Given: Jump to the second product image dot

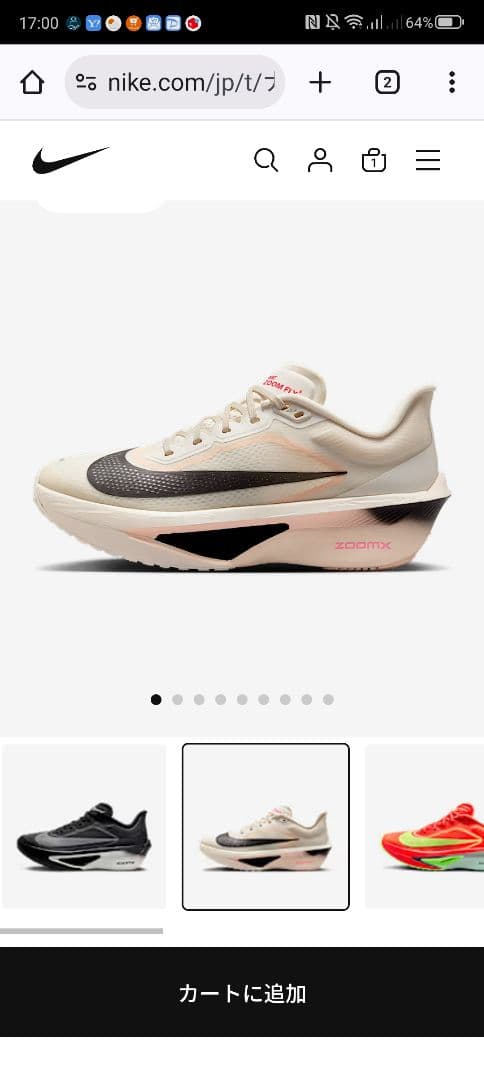Looking at the screenshot, I should click(178, 700).
